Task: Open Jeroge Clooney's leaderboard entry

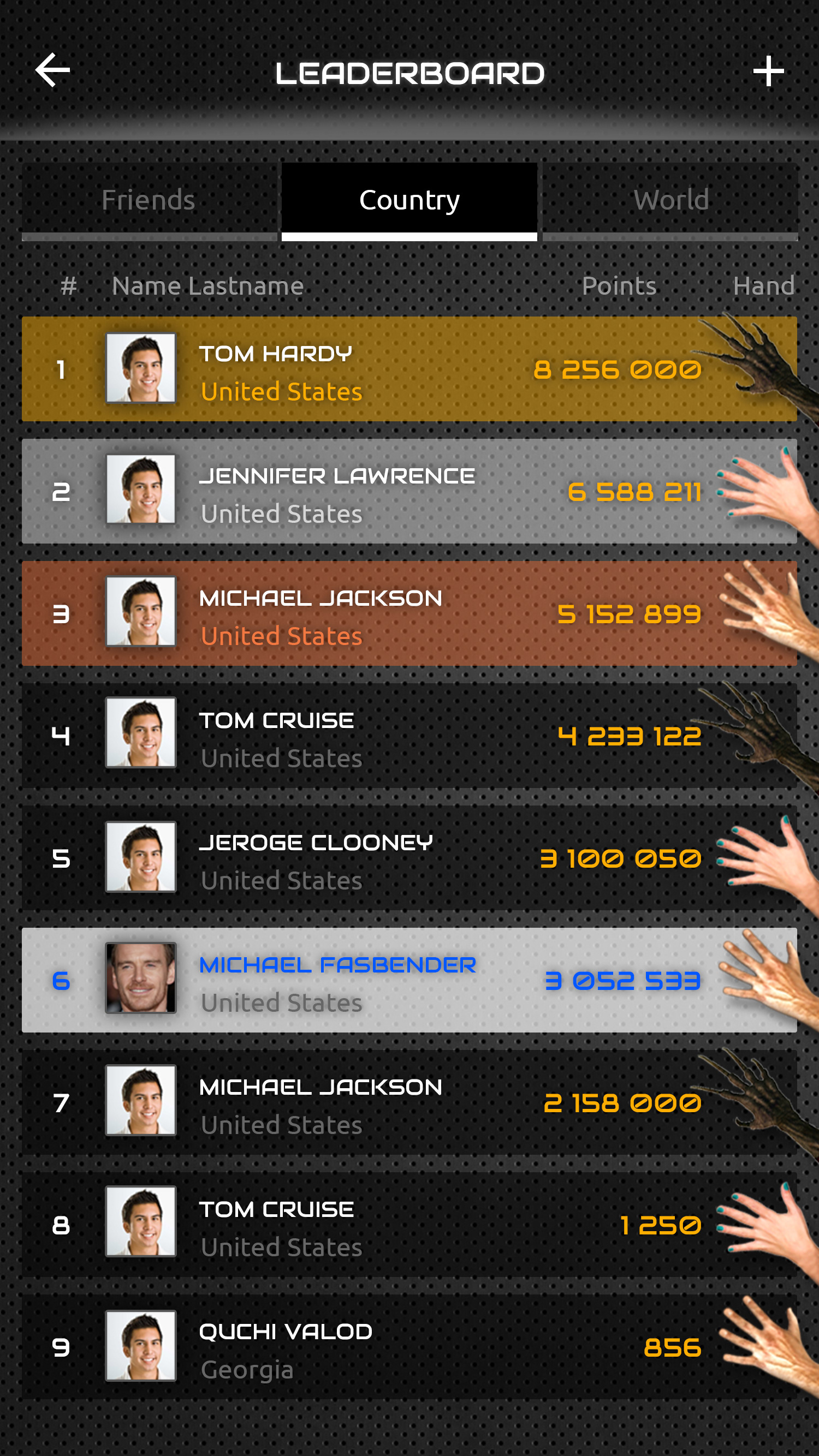Action: coord(409,857)
